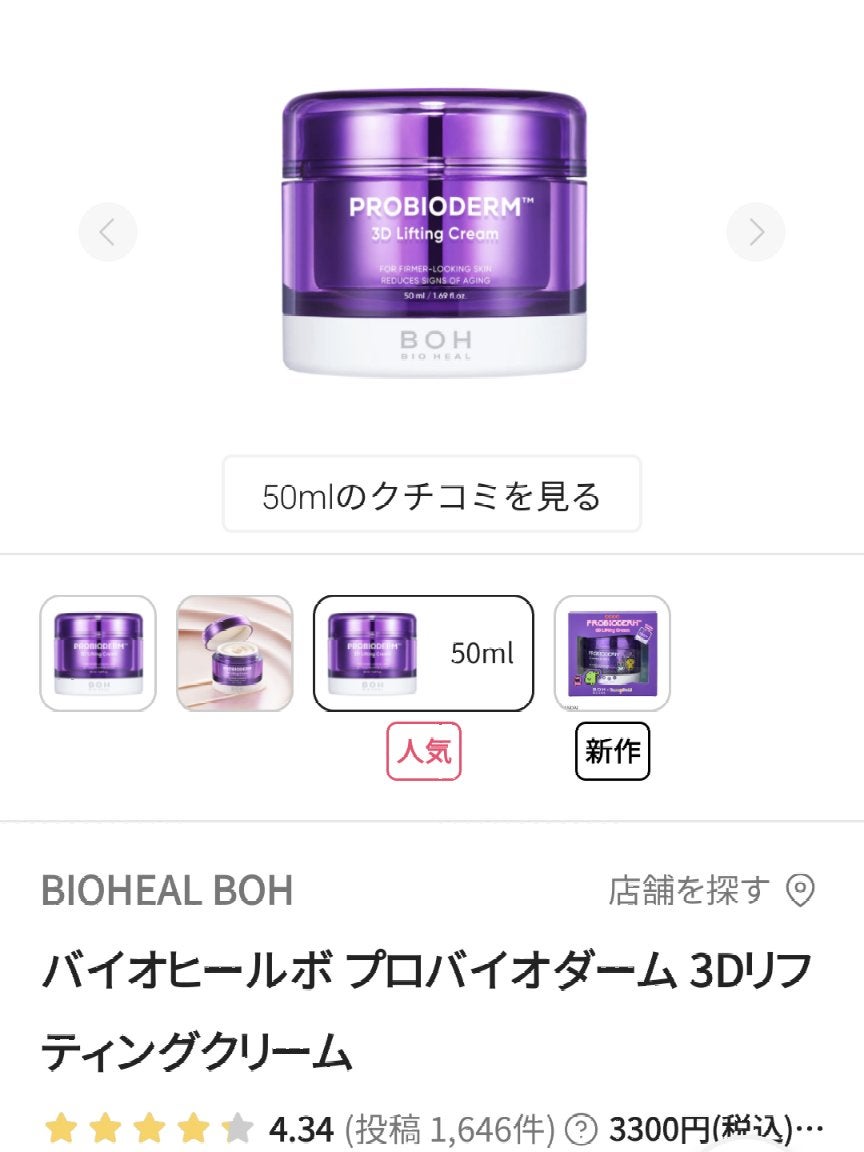Click the 新作 new release badge
The image size is (864, 1152).
613,753
